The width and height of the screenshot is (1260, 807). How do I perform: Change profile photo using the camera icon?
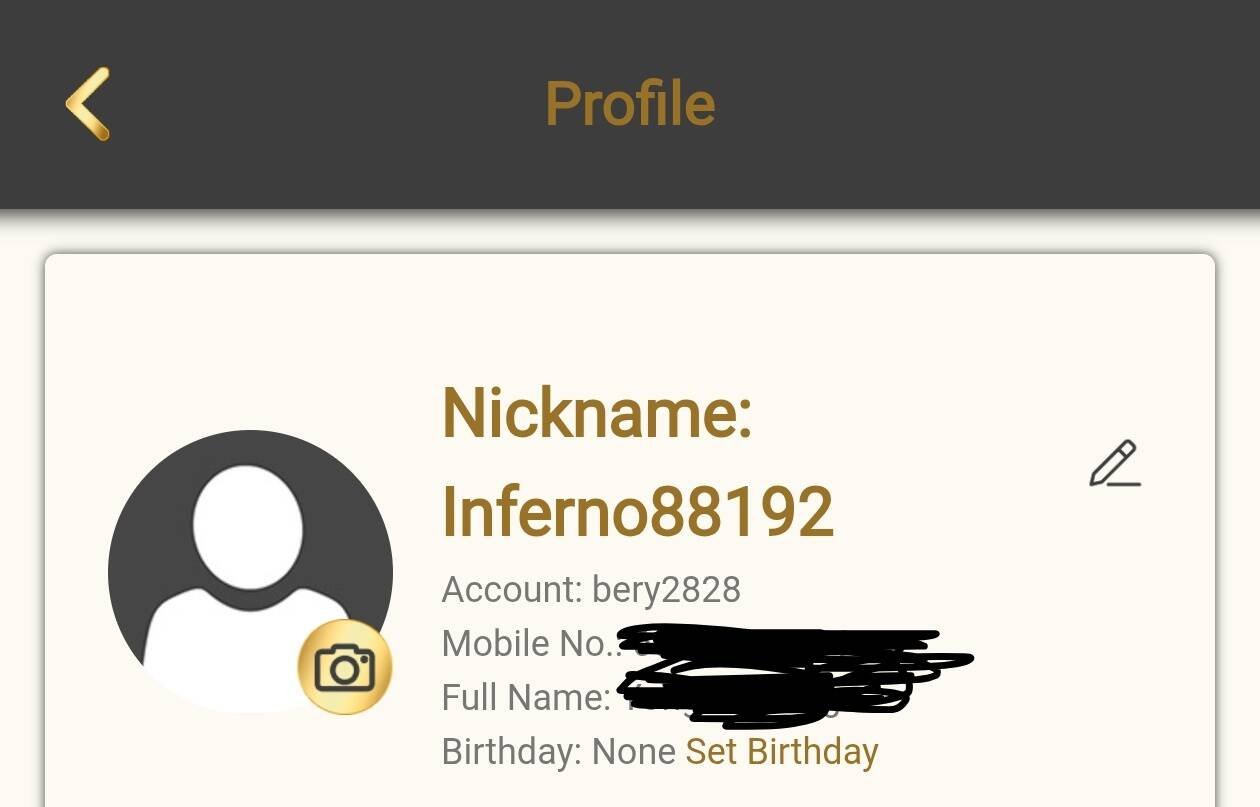[345, 667]
